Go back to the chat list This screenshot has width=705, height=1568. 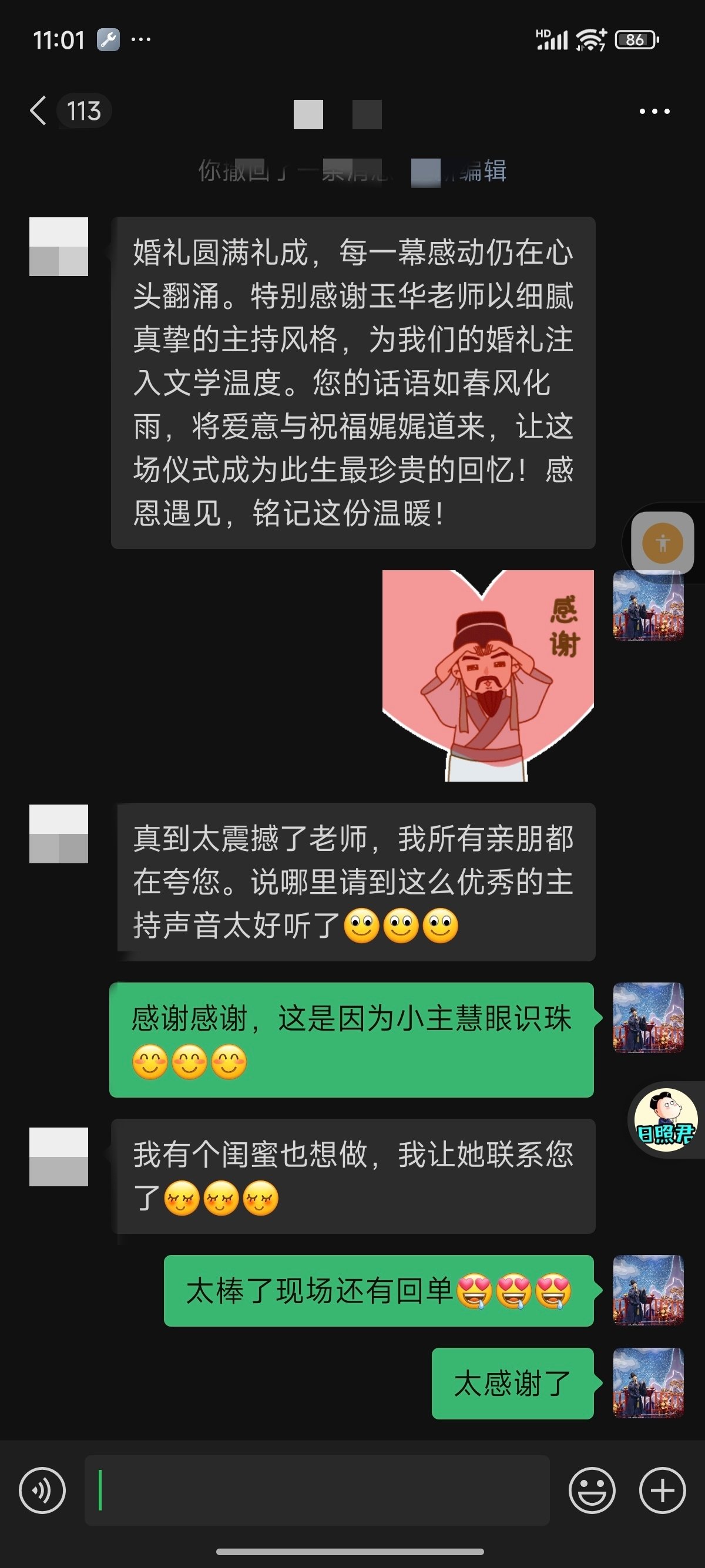point(38,111)
